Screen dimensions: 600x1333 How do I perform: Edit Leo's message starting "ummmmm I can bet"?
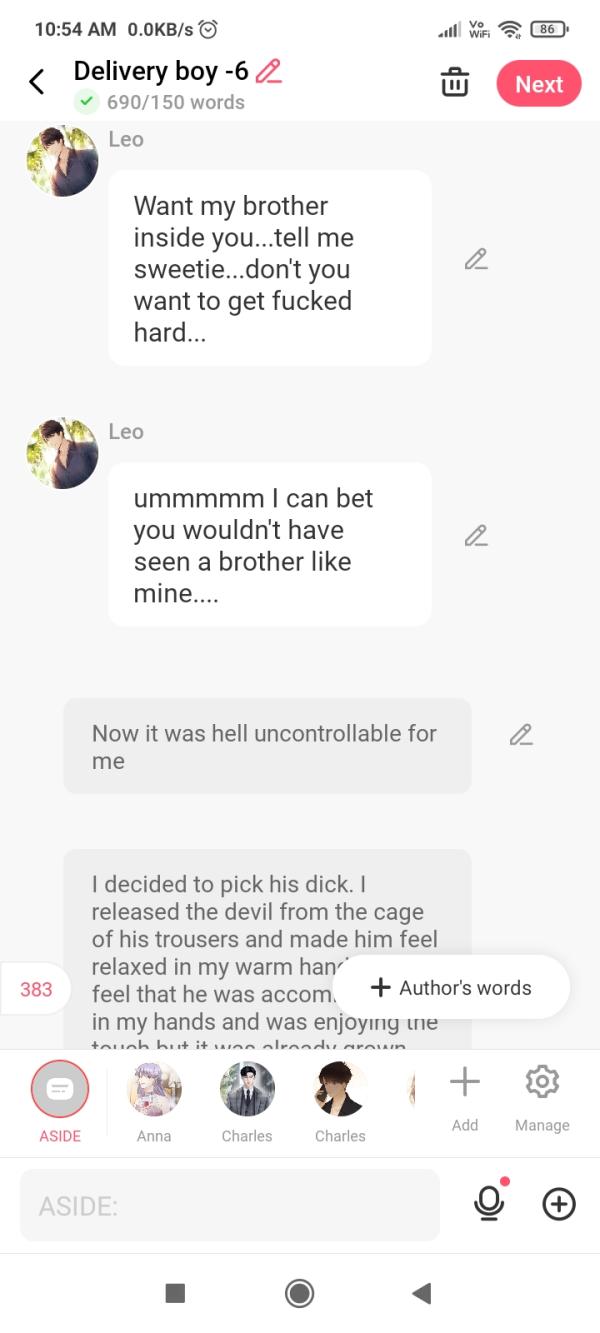(476, 536)
